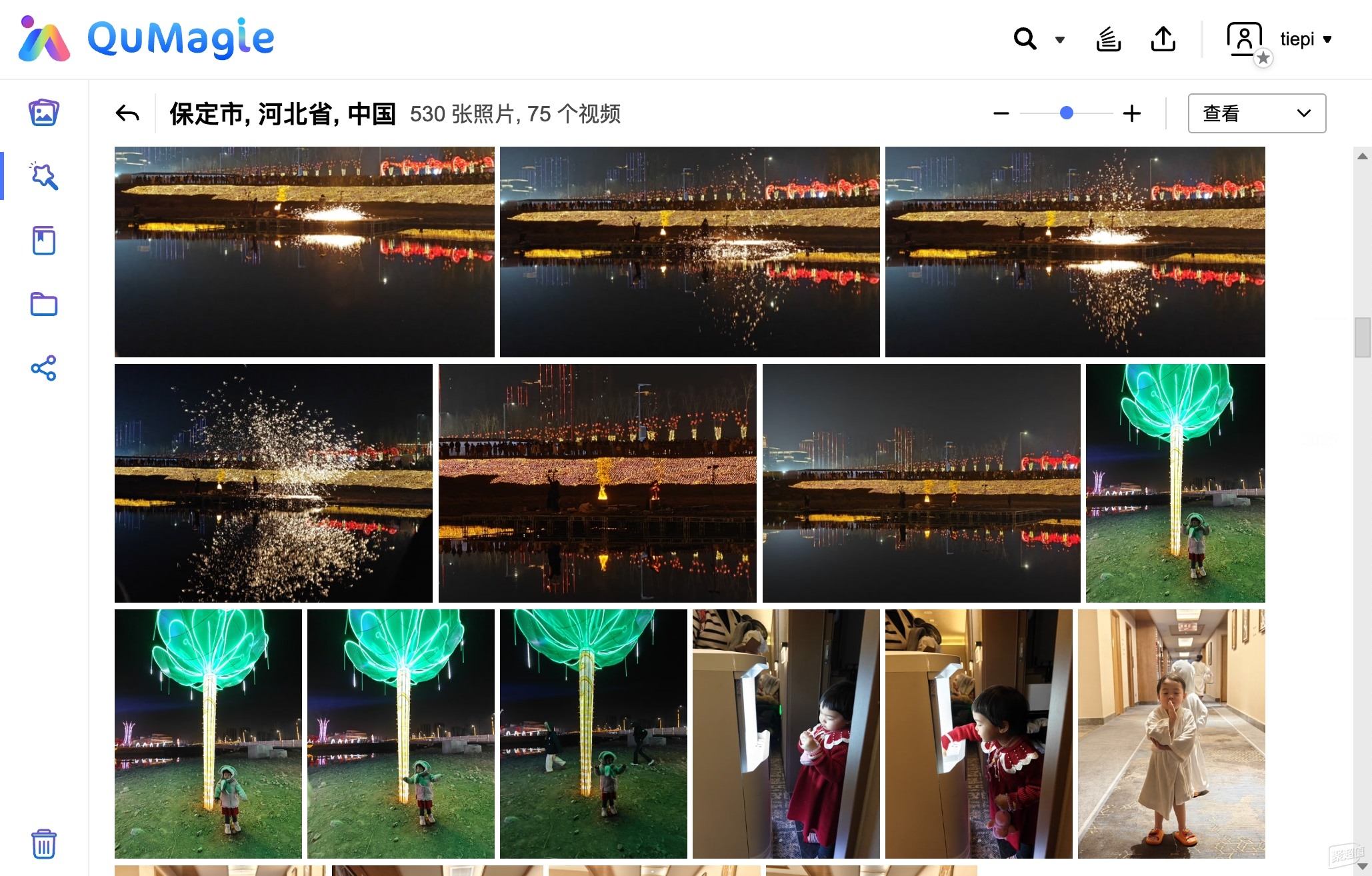Image resolution: width=1372 pixels, height=876 pixels.
Task: Open first fireworks lake photo
Action: [x=304, y=251]
